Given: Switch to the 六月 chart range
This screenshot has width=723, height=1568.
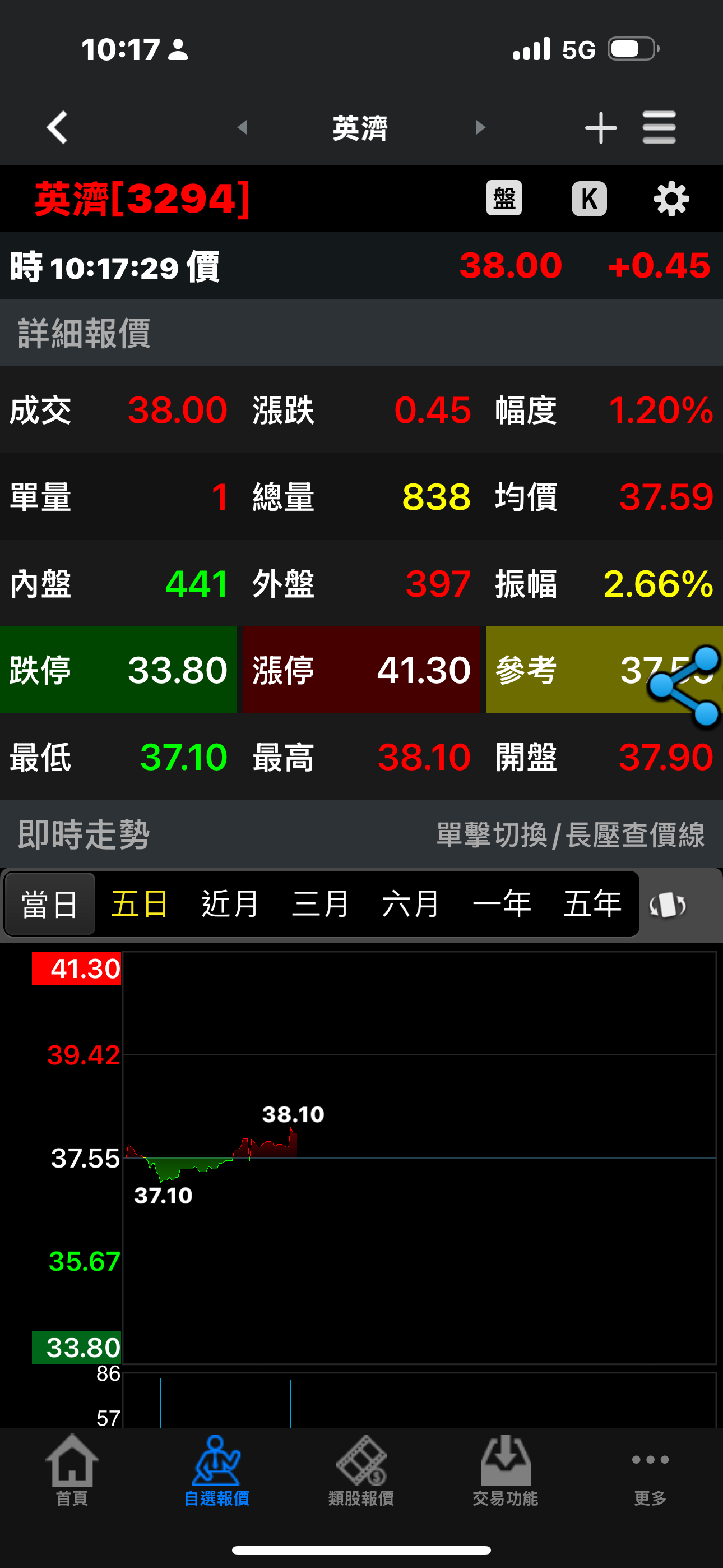Looking at the screenshot, I should tap(411, 904).
